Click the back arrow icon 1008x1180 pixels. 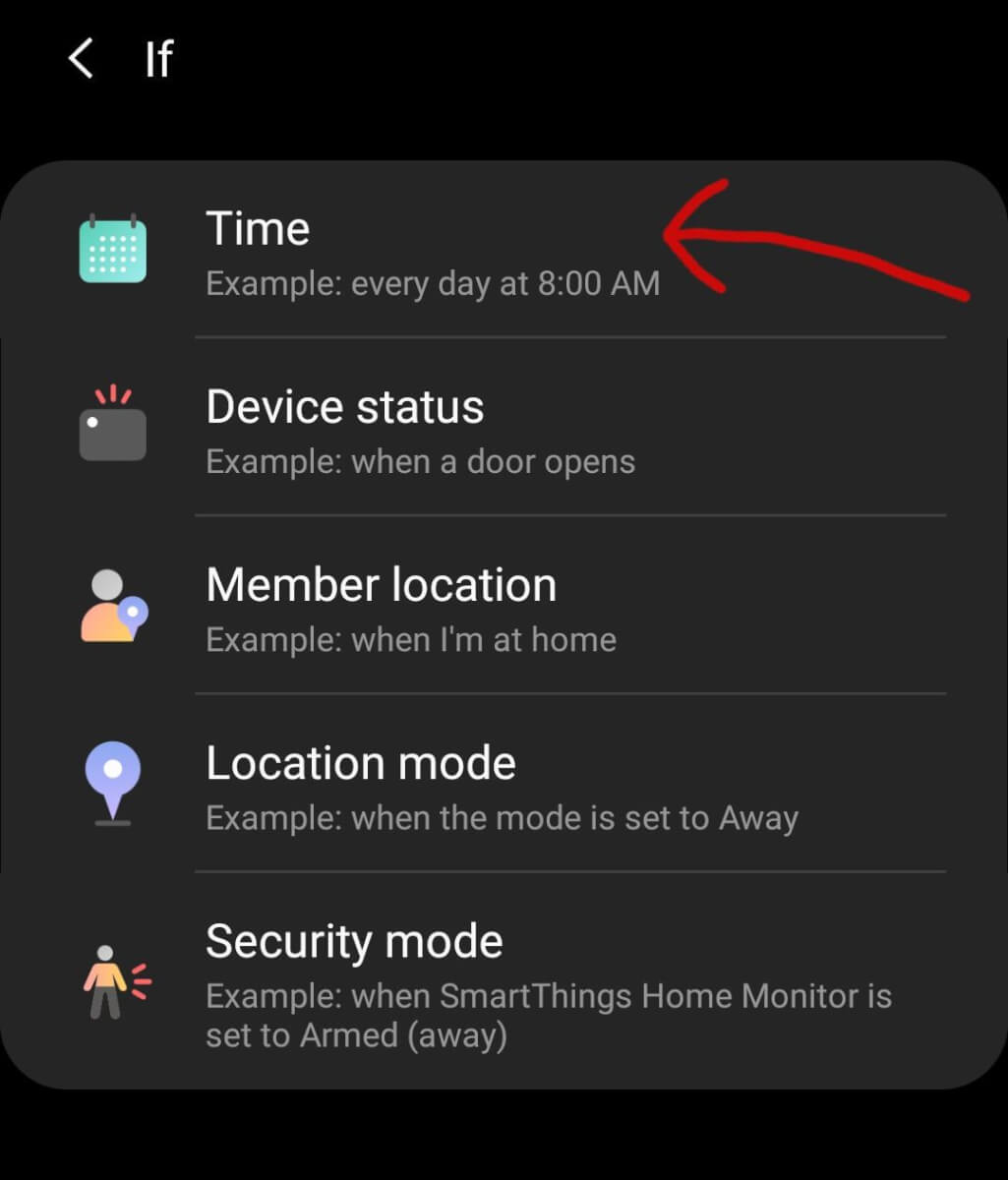79,57
